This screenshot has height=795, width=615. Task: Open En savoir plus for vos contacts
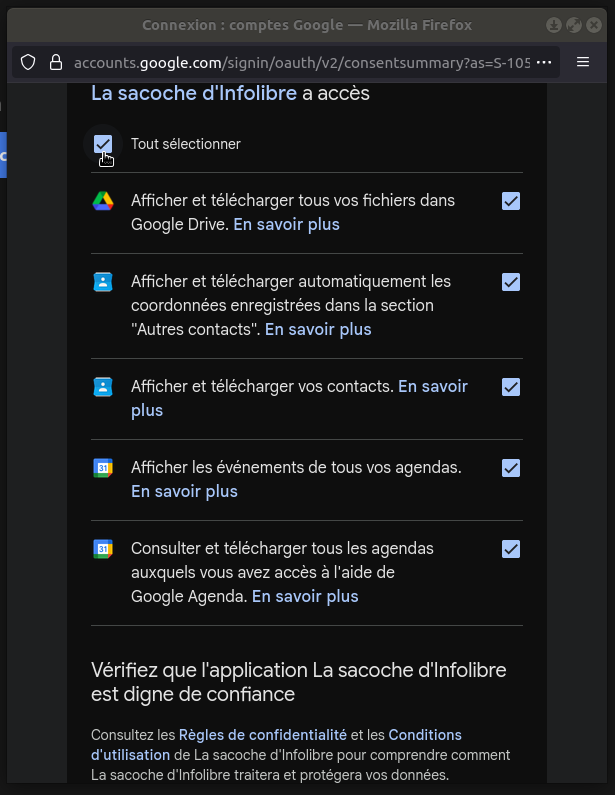432,386
